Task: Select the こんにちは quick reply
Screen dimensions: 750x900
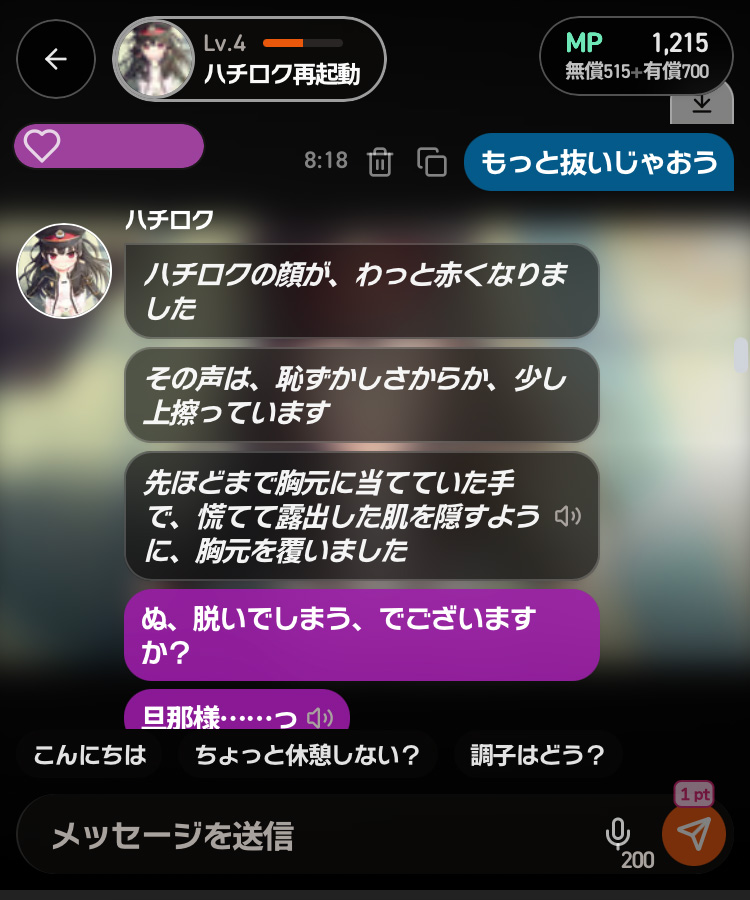Action: click(x=90, y=755)
